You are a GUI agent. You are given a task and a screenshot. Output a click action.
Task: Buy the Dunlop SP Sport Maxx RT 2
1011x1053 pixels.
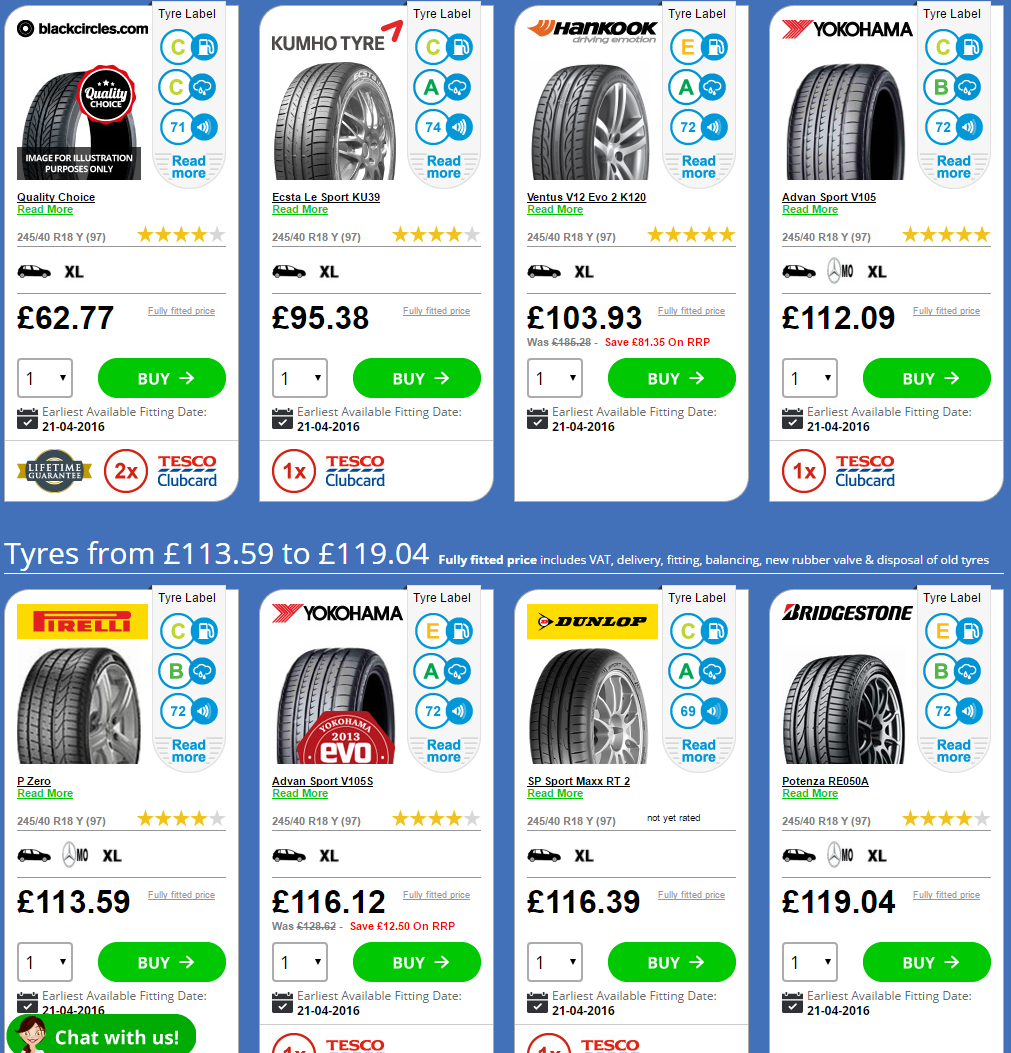point(672,963)
